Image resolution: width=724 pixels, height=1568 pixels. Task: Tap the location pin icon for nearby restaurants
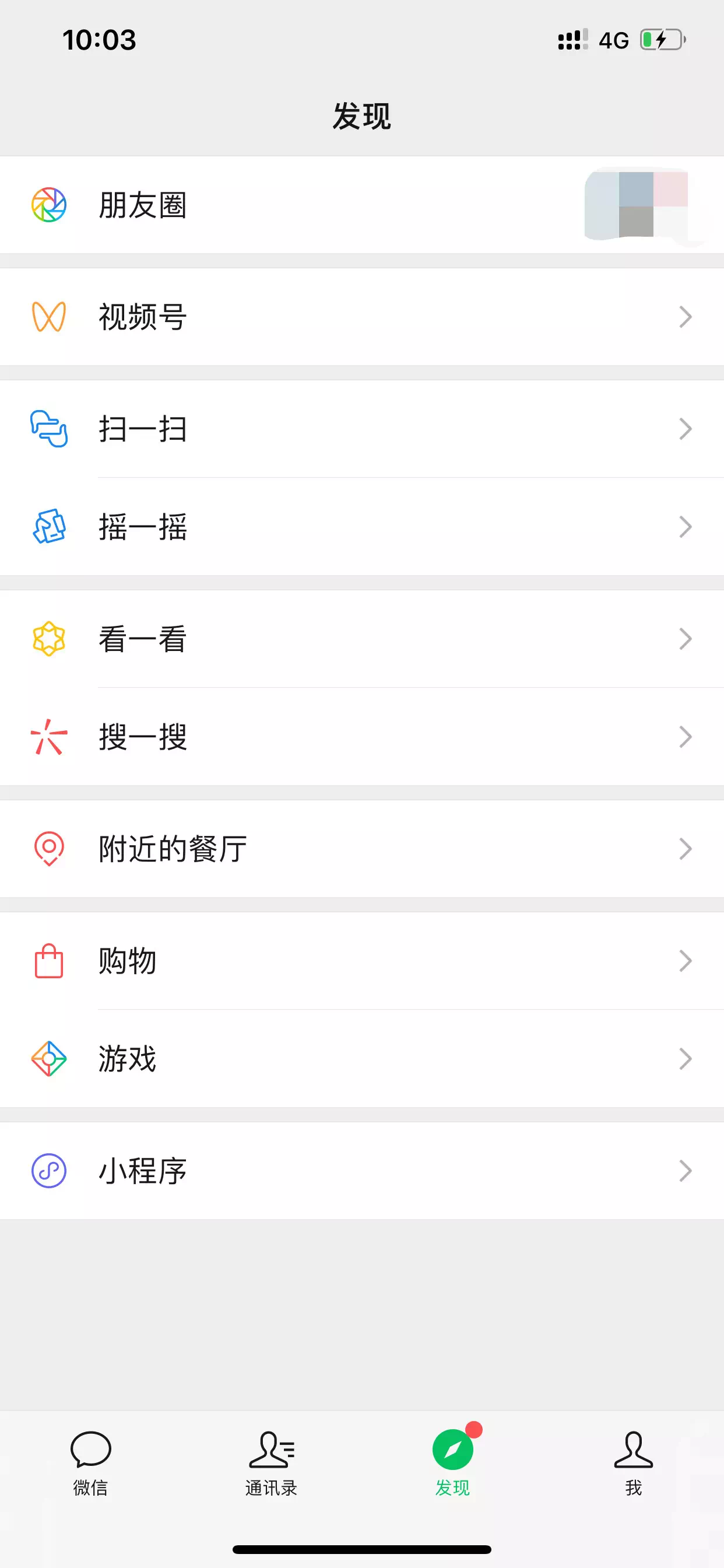[x=50, y=849]
